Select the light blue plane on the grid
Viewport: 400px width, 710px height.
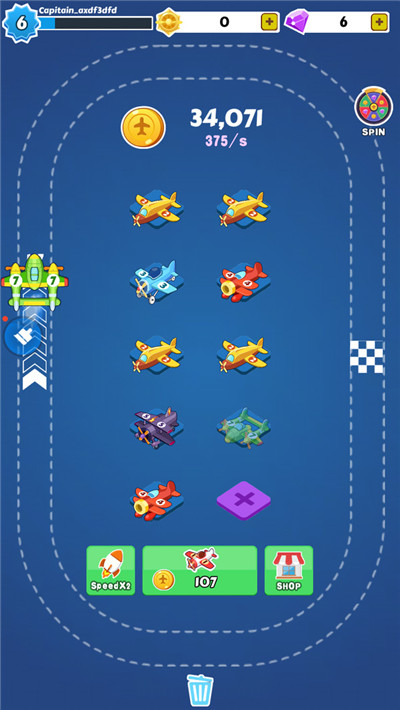point(156,282)
